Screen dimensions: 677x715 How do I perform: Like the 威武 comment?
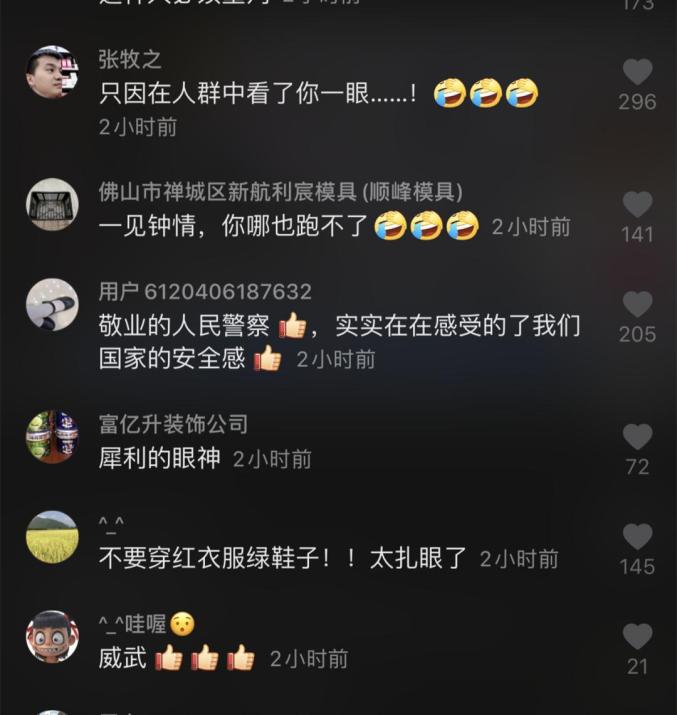637,637
